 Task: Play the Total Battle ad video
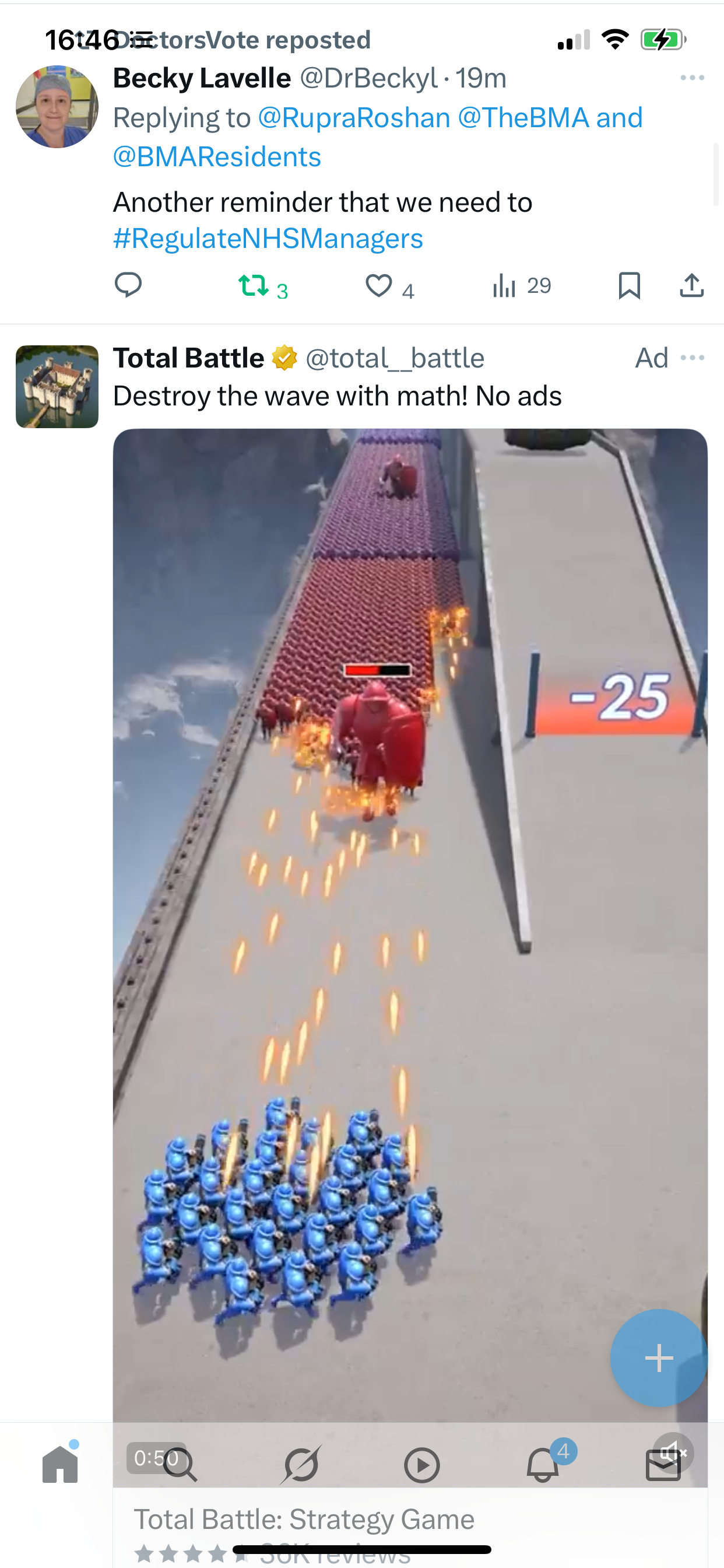tap(410, 925)
